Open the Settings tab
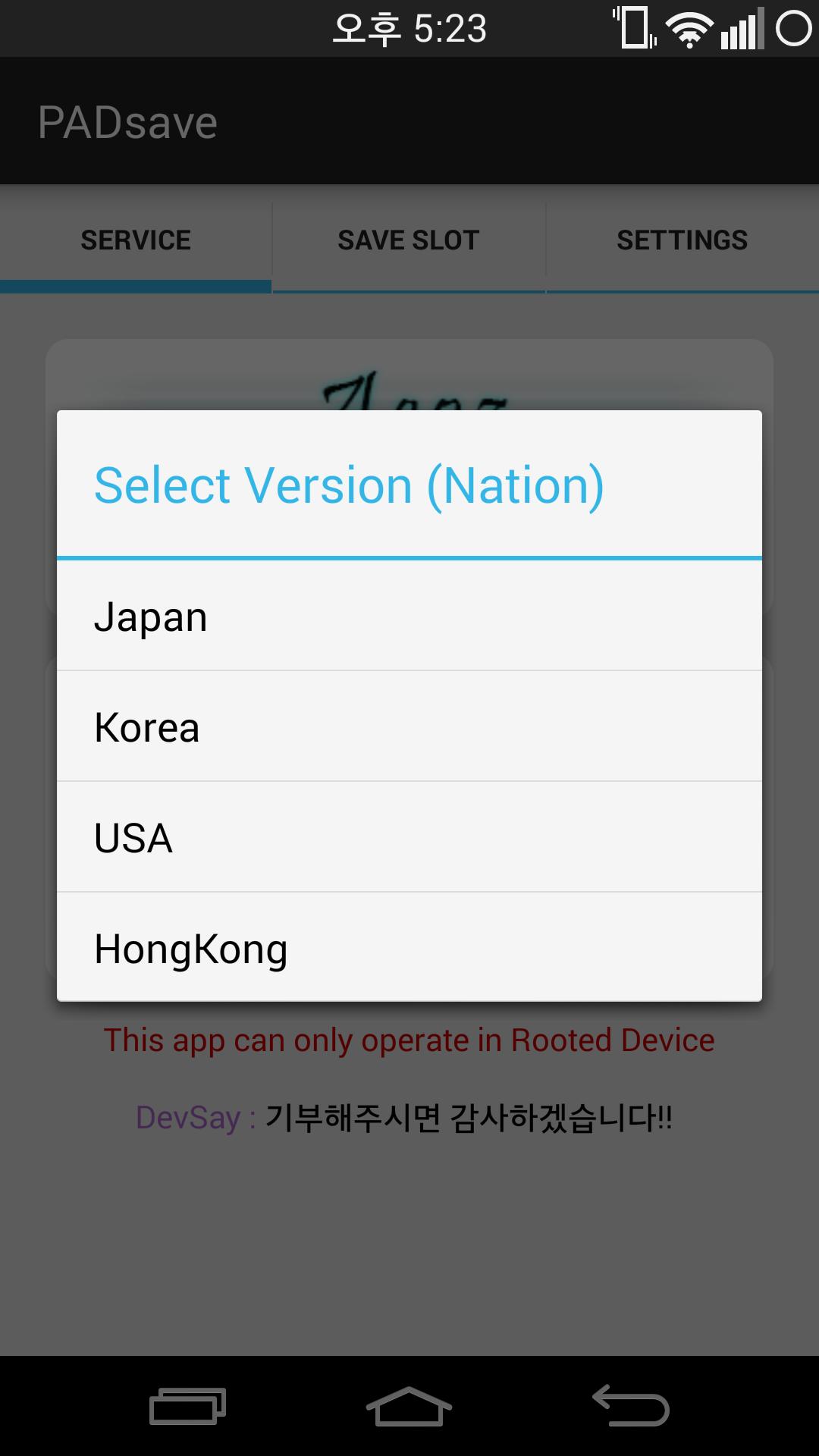The width and height of the screenshot is (819, 1456). point(682,240)
